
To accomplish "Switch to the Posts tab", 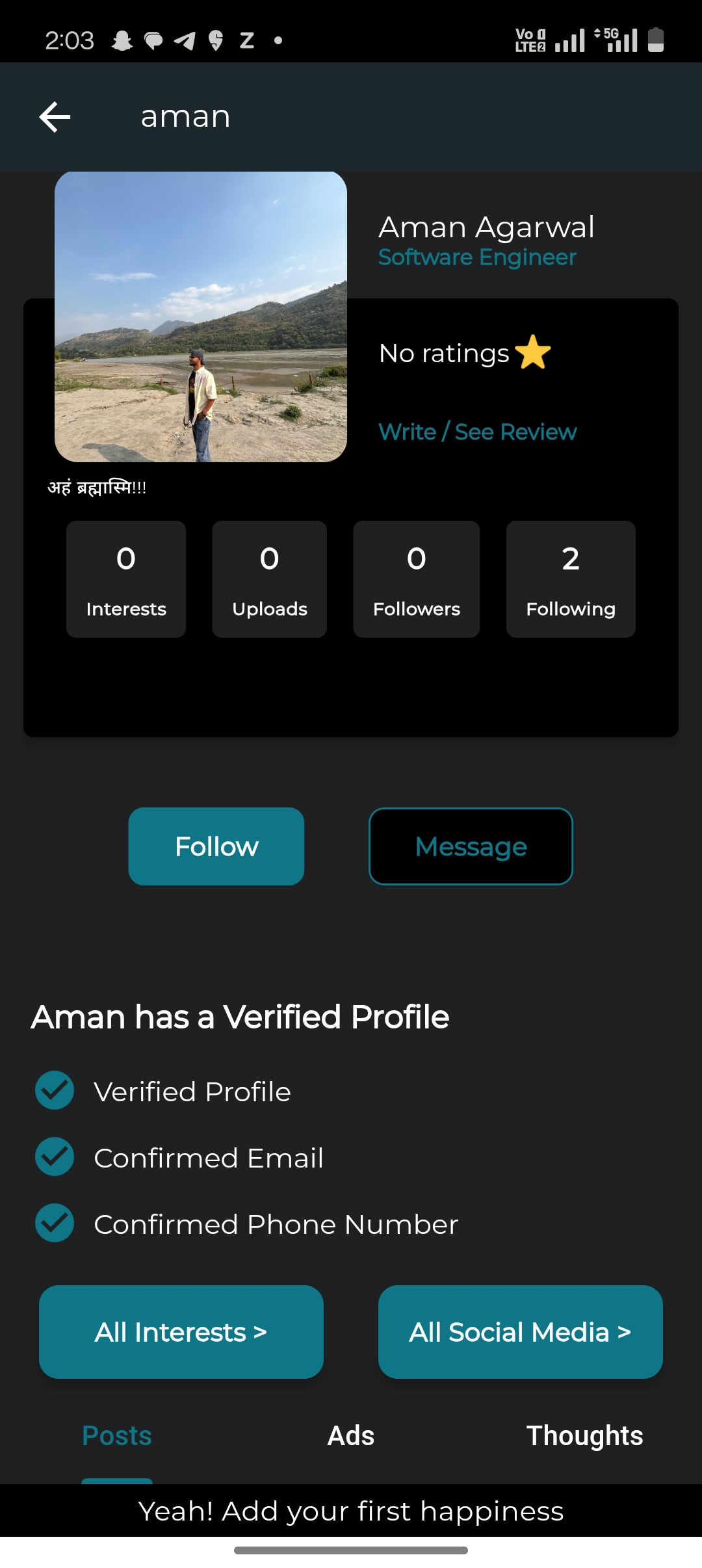I will point(117,1435).
